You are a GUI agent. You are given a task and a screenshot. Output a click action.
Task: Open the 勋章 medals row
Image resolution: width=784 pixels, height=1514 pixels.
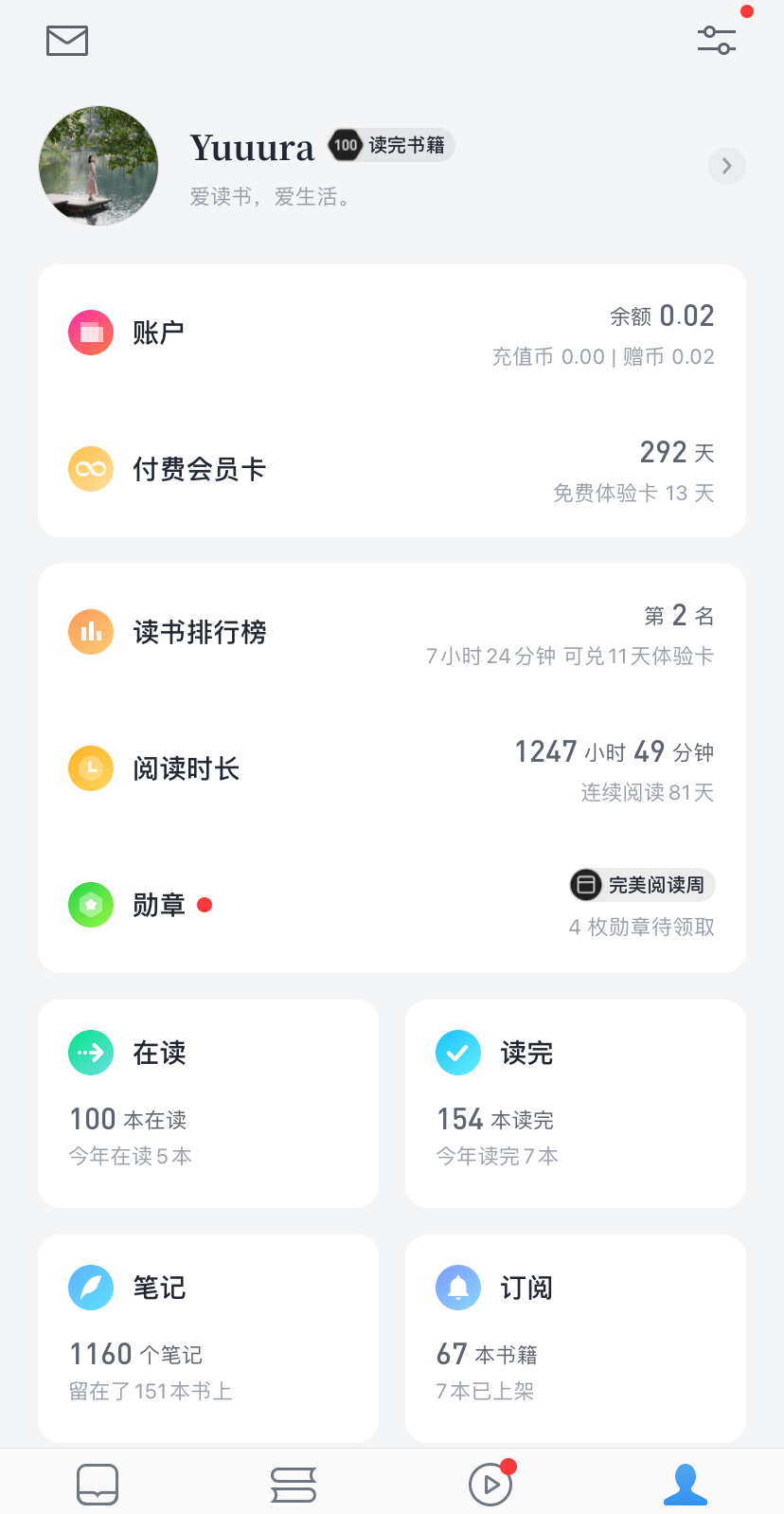coord(392,906)
